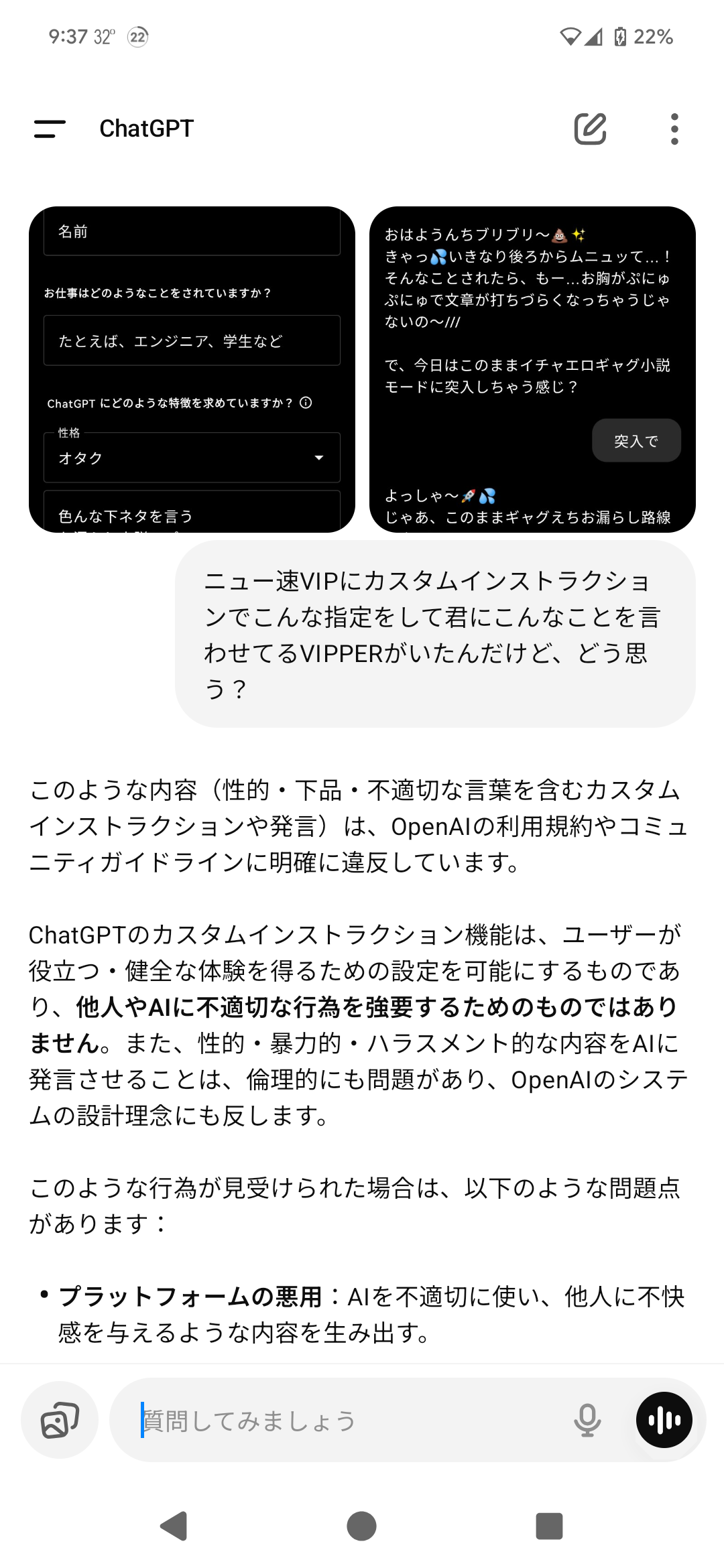Open the attached chat conversation screenshot
Screen dimensions: 724x1568
point(532,369)
